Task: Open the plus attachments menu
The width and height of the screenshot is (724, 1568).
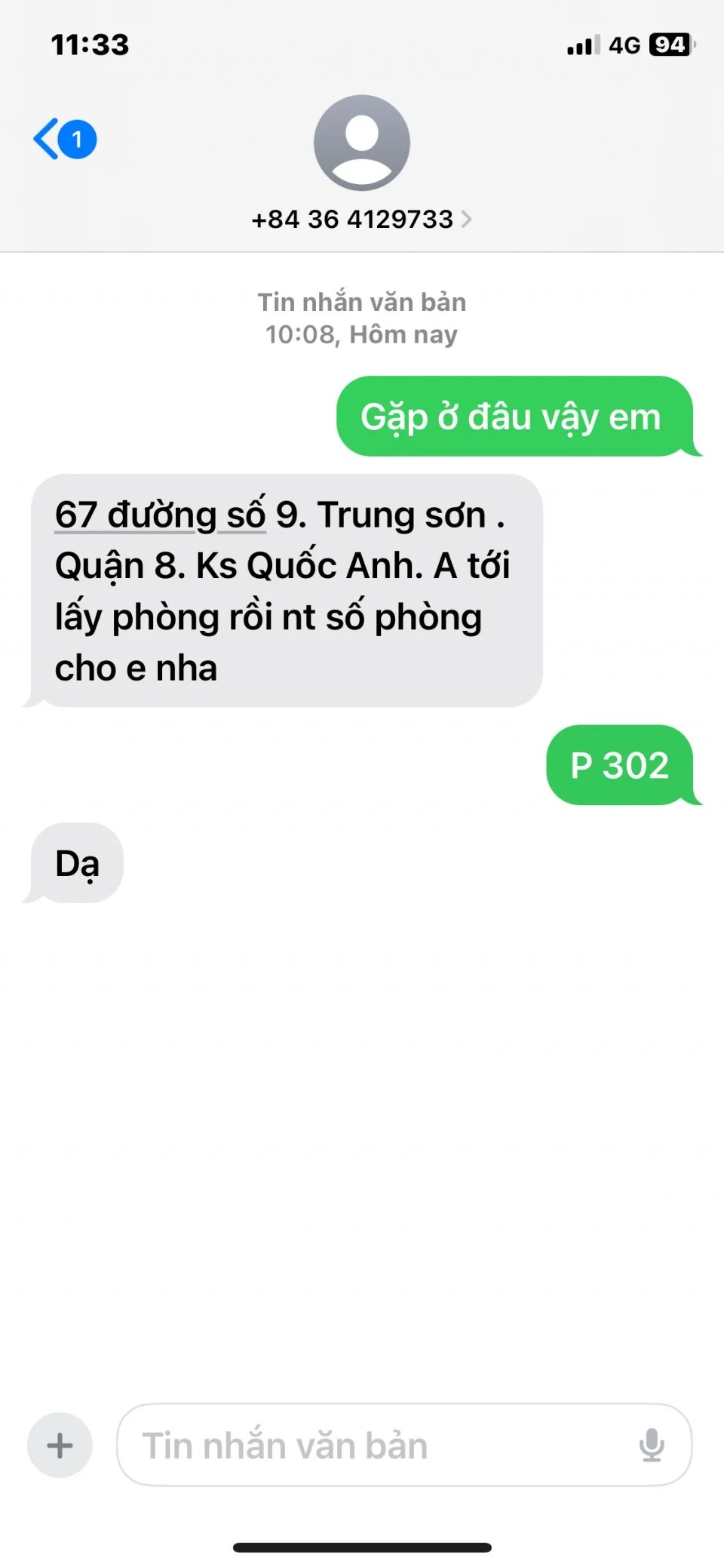Action: (60, 1446)
